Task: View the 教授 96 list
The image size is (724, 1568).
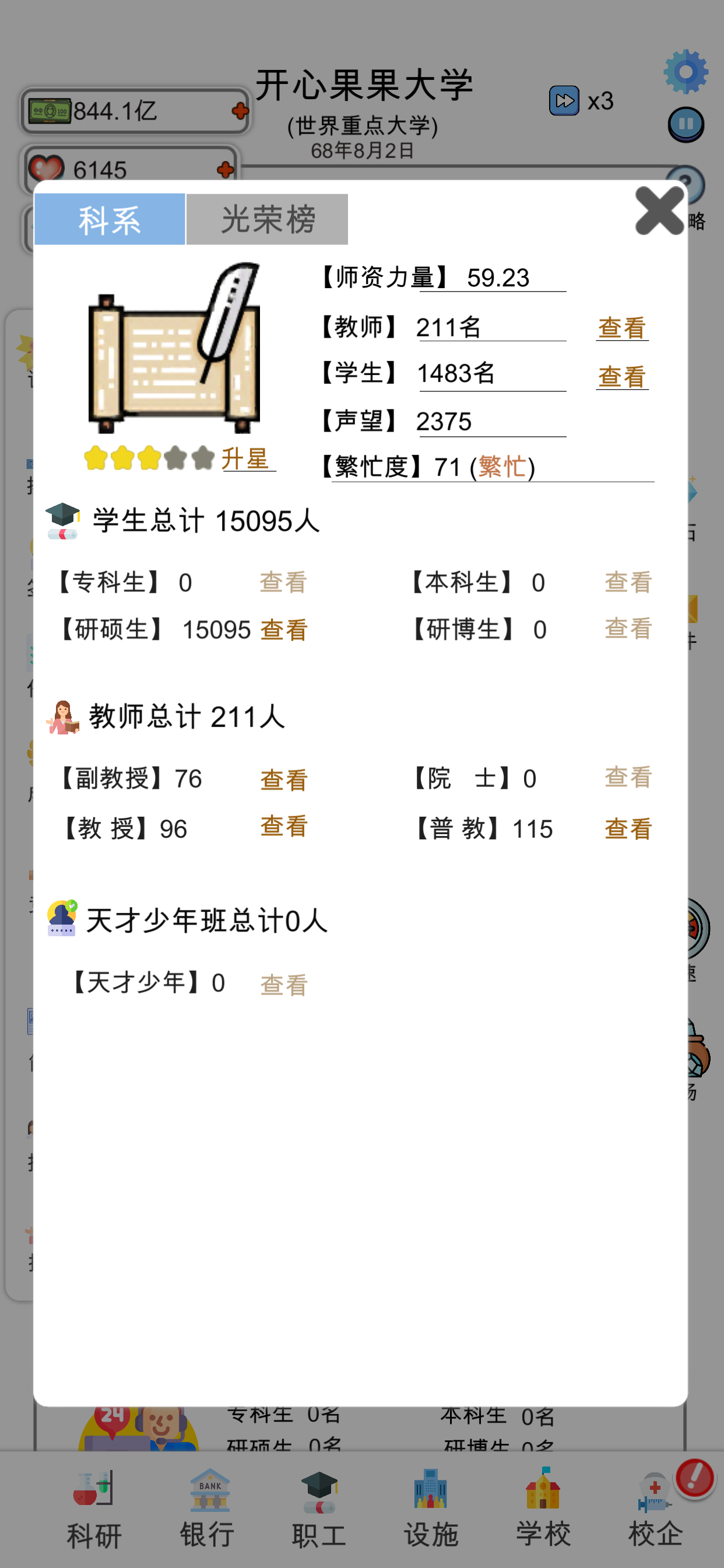Action: (x=283, y=827)
